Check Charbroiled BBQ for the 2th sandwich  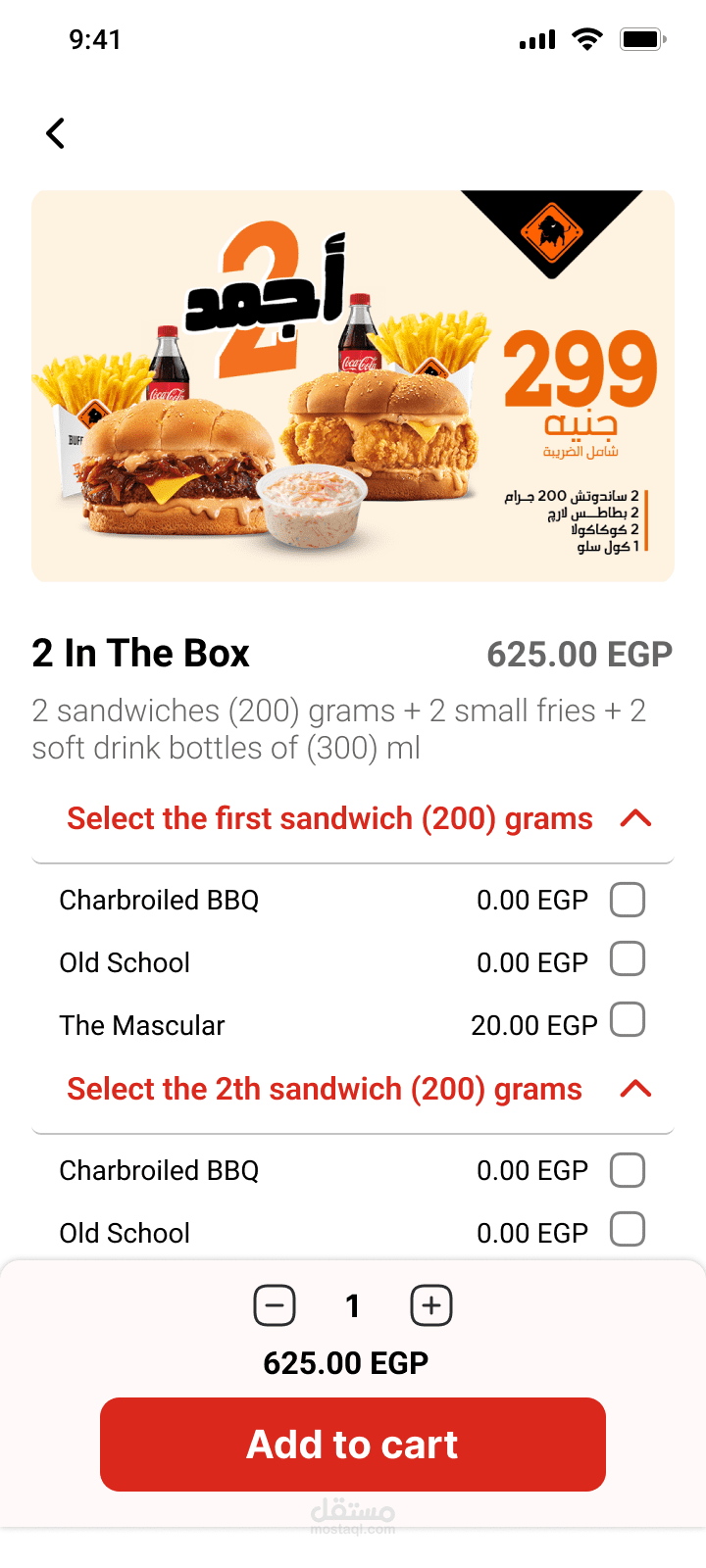coord(628,1170)
